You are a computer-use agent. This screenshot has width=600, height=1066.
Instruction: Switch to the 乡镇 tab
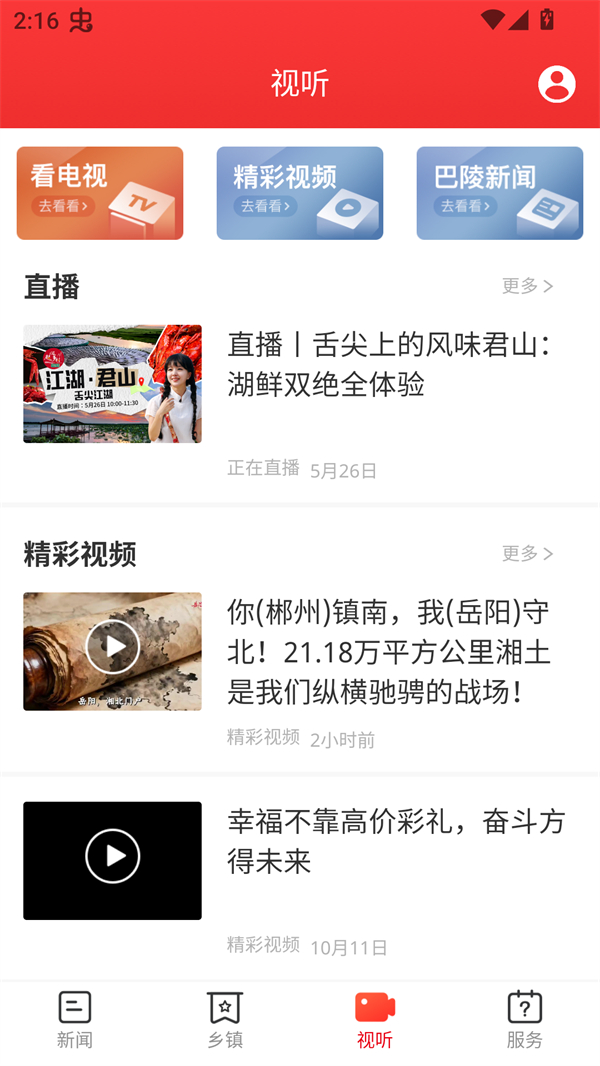(225, 1020)
